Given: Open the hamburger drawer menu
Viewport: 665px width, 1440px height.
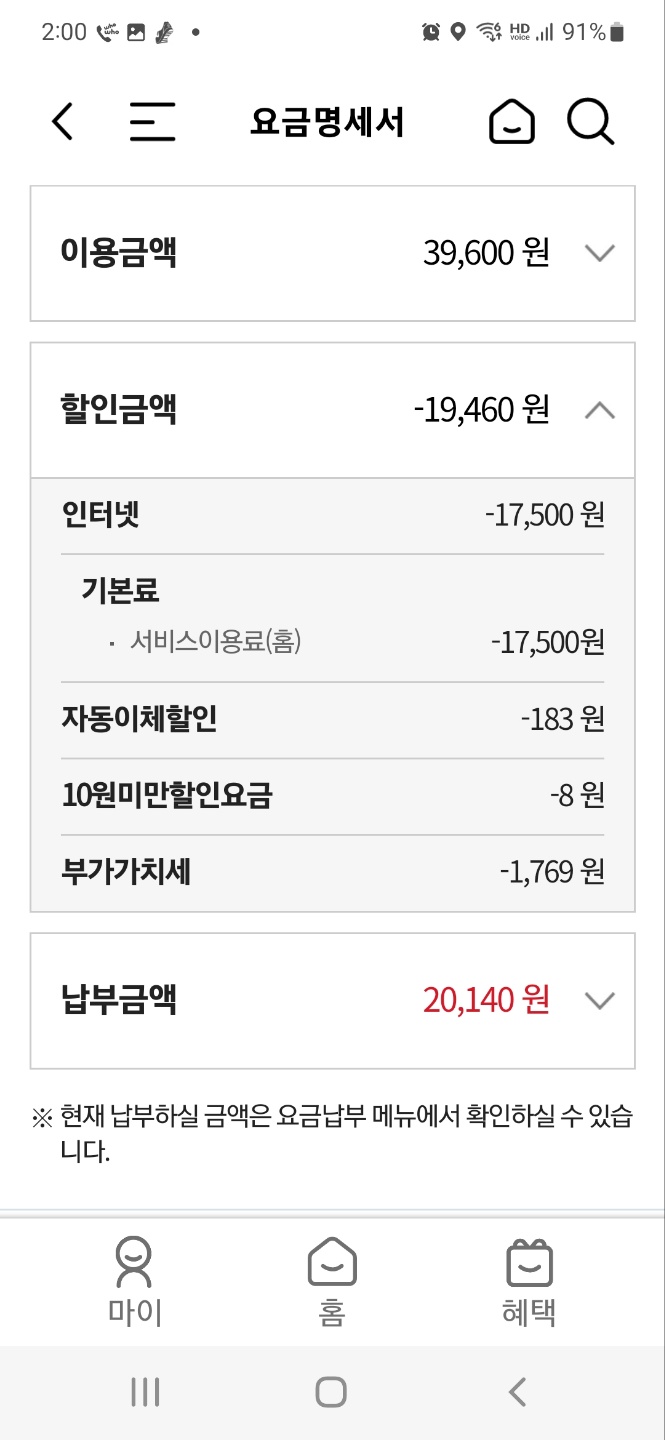Looking at the screenshot, I should pyautogui.click(x=152, y=122).
